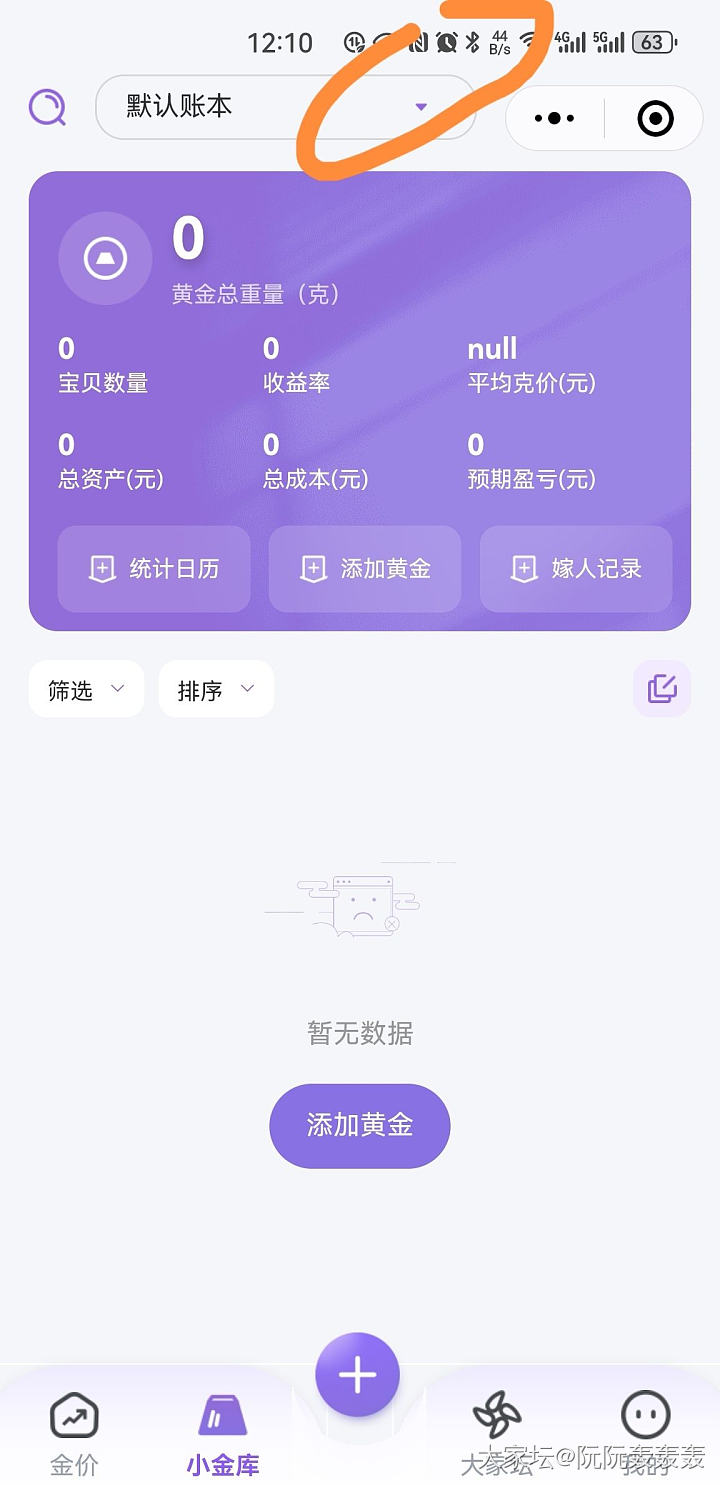This screenshot has height=1485, width=720.
Task: Open the purple search icon
Action: [x=47, y=107]
